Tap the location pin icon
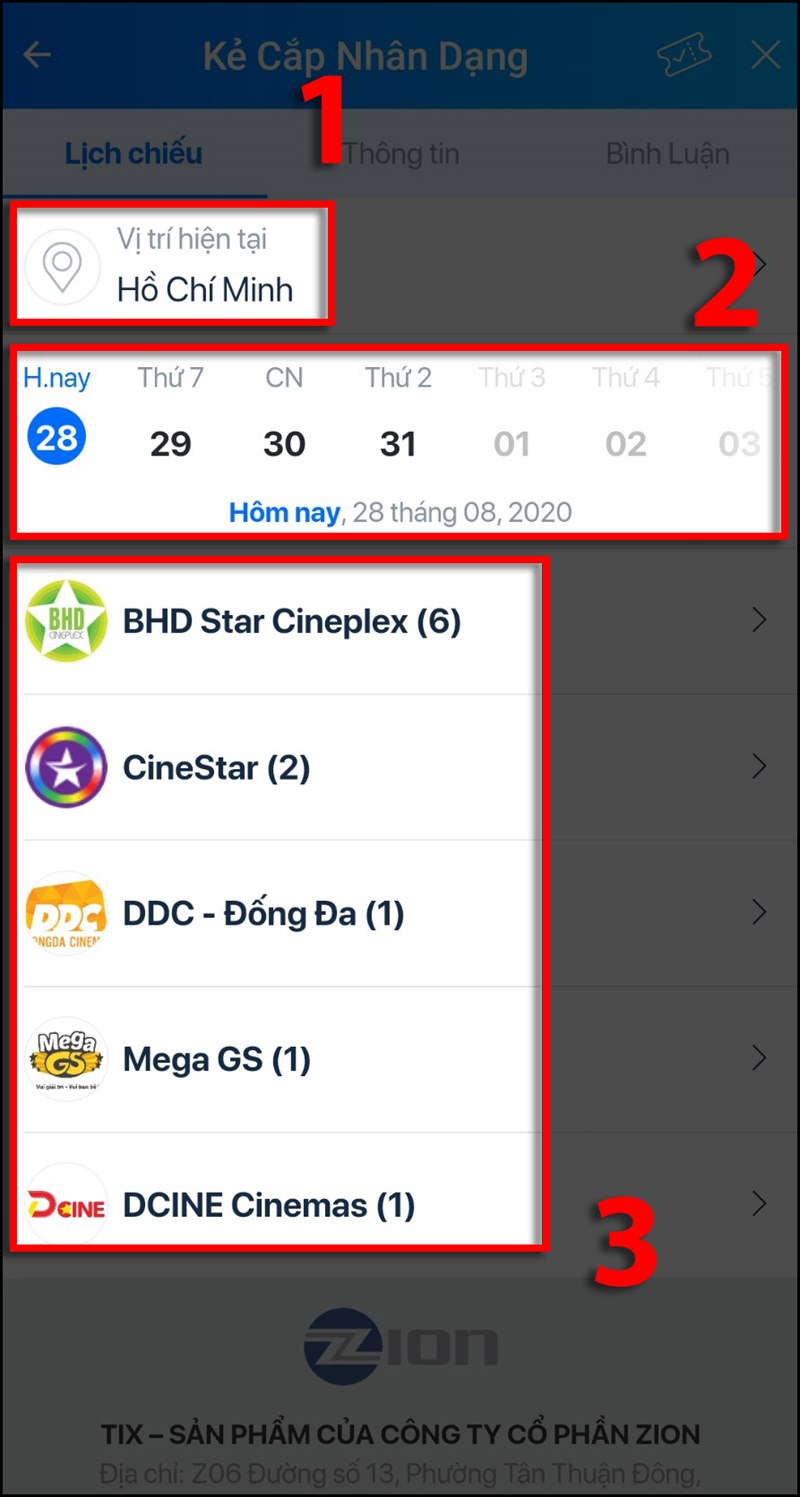This screenshot has width=800, height=1497. pos(63,266)
